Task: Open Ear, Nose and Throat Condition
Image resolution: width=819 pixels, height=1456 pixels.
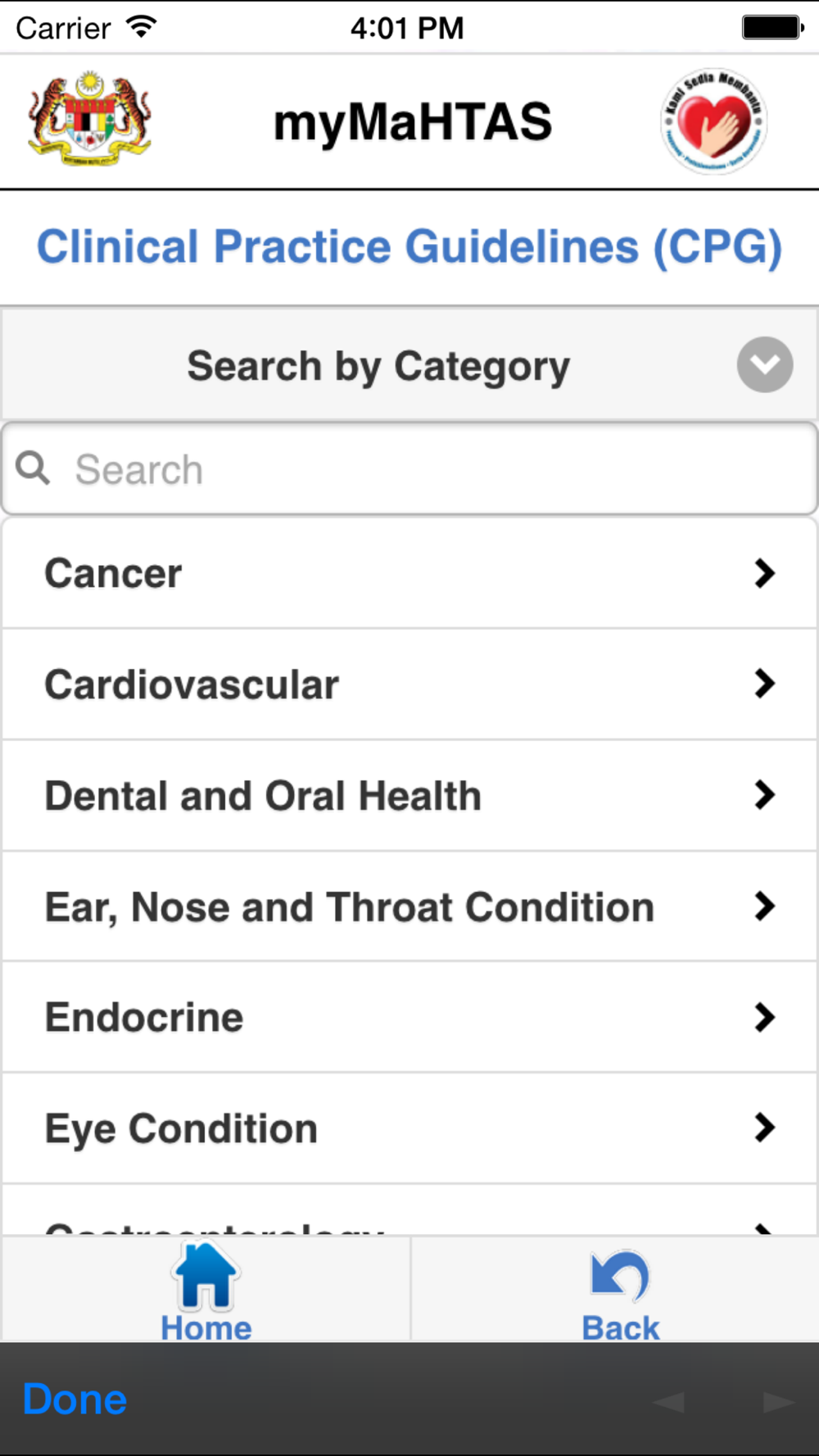Action: [x=409, y=907]
